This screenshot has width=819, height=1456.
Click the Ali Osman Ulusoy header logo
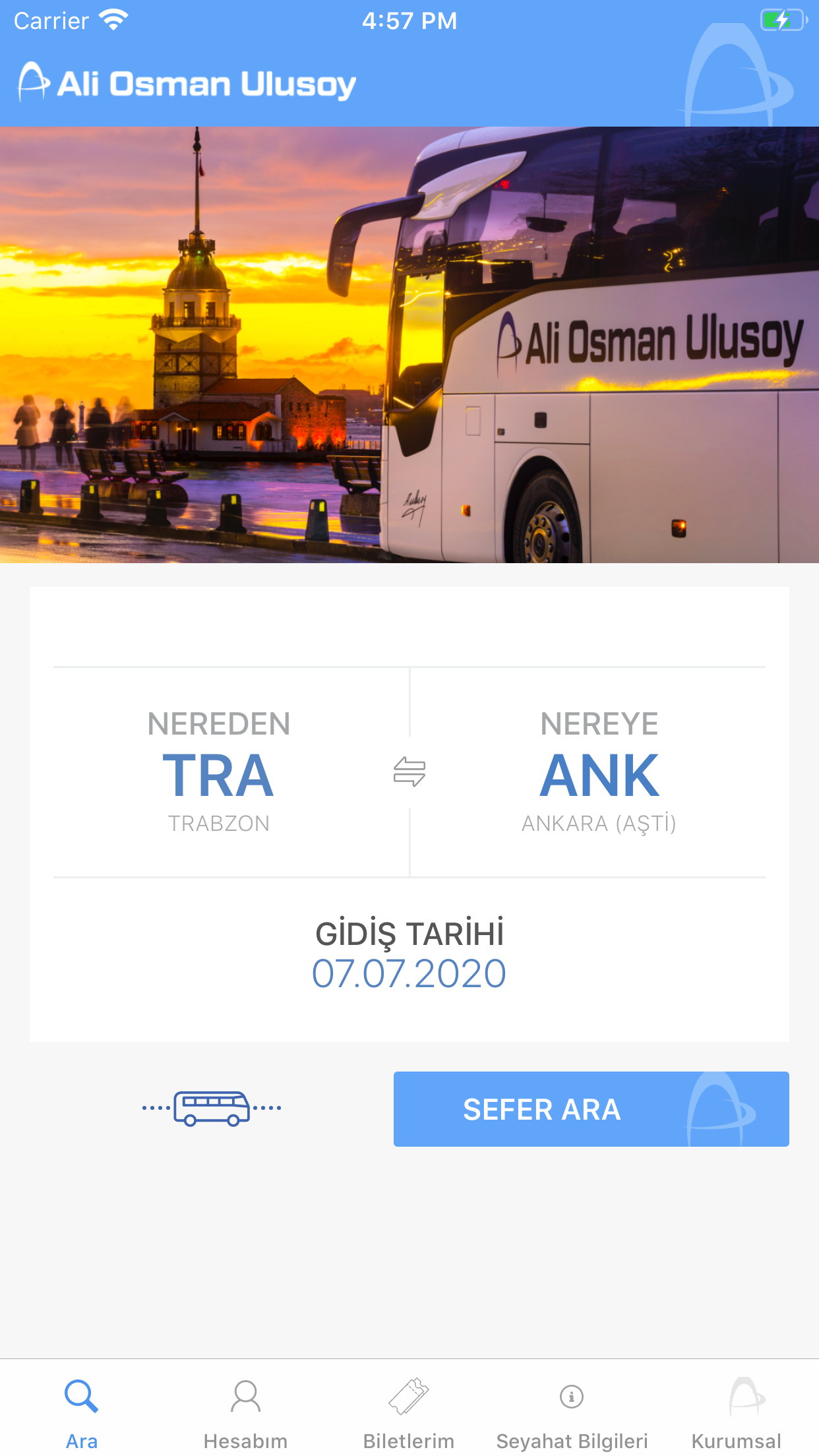[x=187, y=82]
